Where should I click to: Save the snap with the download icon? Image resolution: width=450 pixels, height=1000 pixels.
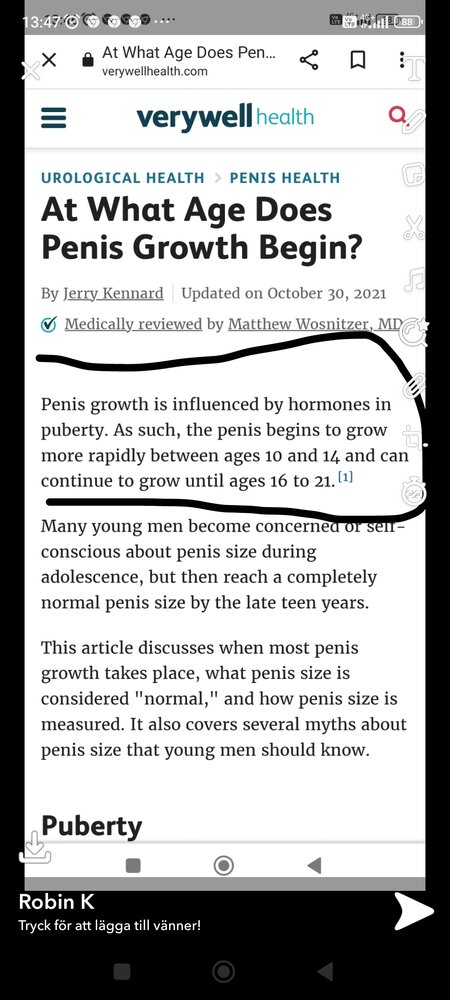34,846
